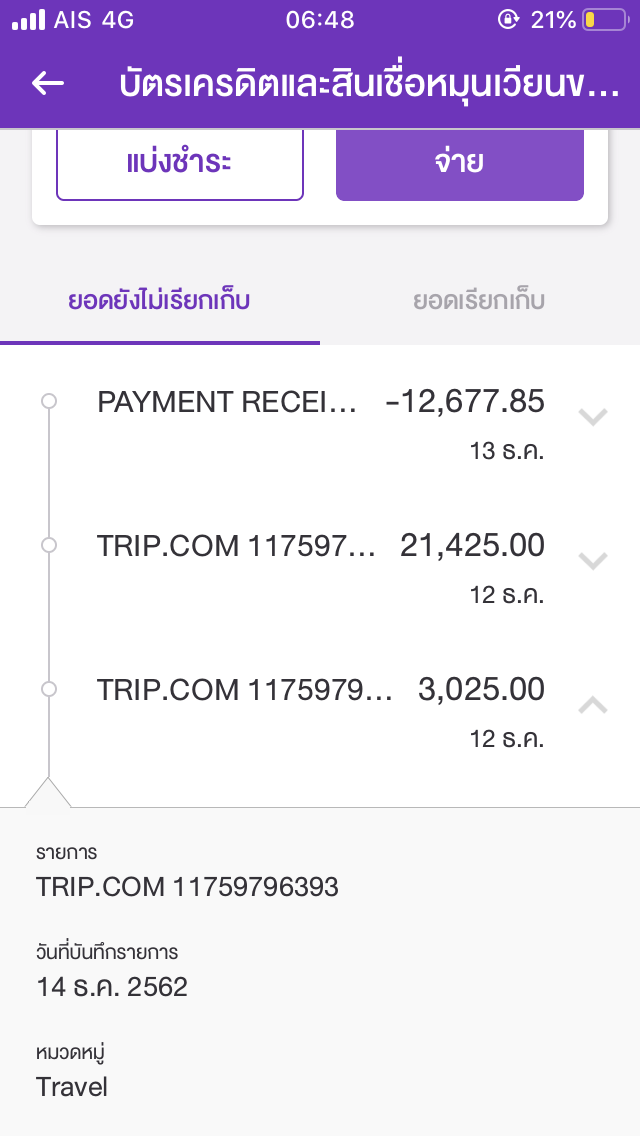Switch to the ยอดยังไม่เรียกเก็บ tab
The width and height of the screenshot is (640, 1136).
pyautogui.click(x=159, y=301)
